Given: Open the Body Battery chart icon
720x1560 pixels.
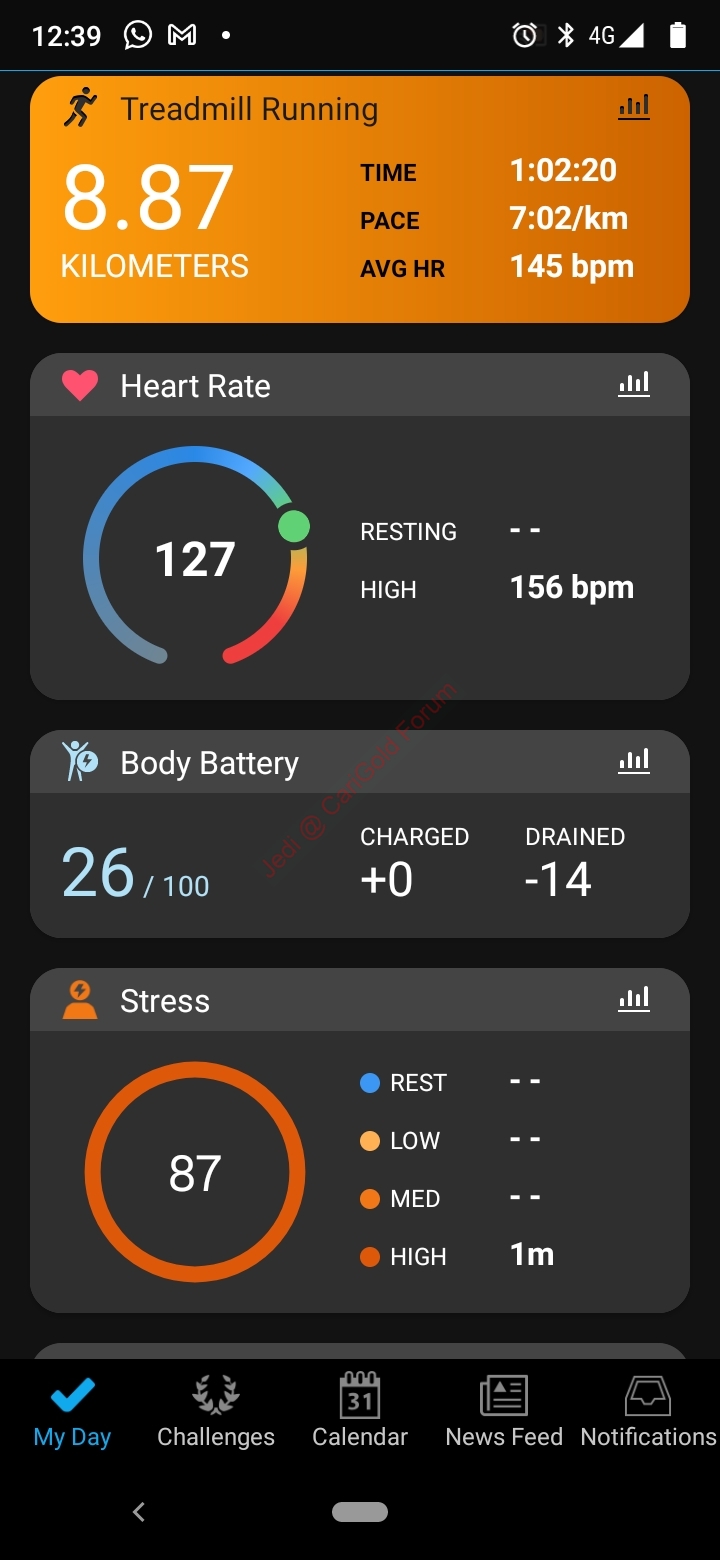Looking at the screenshot, I should [634, 761].
